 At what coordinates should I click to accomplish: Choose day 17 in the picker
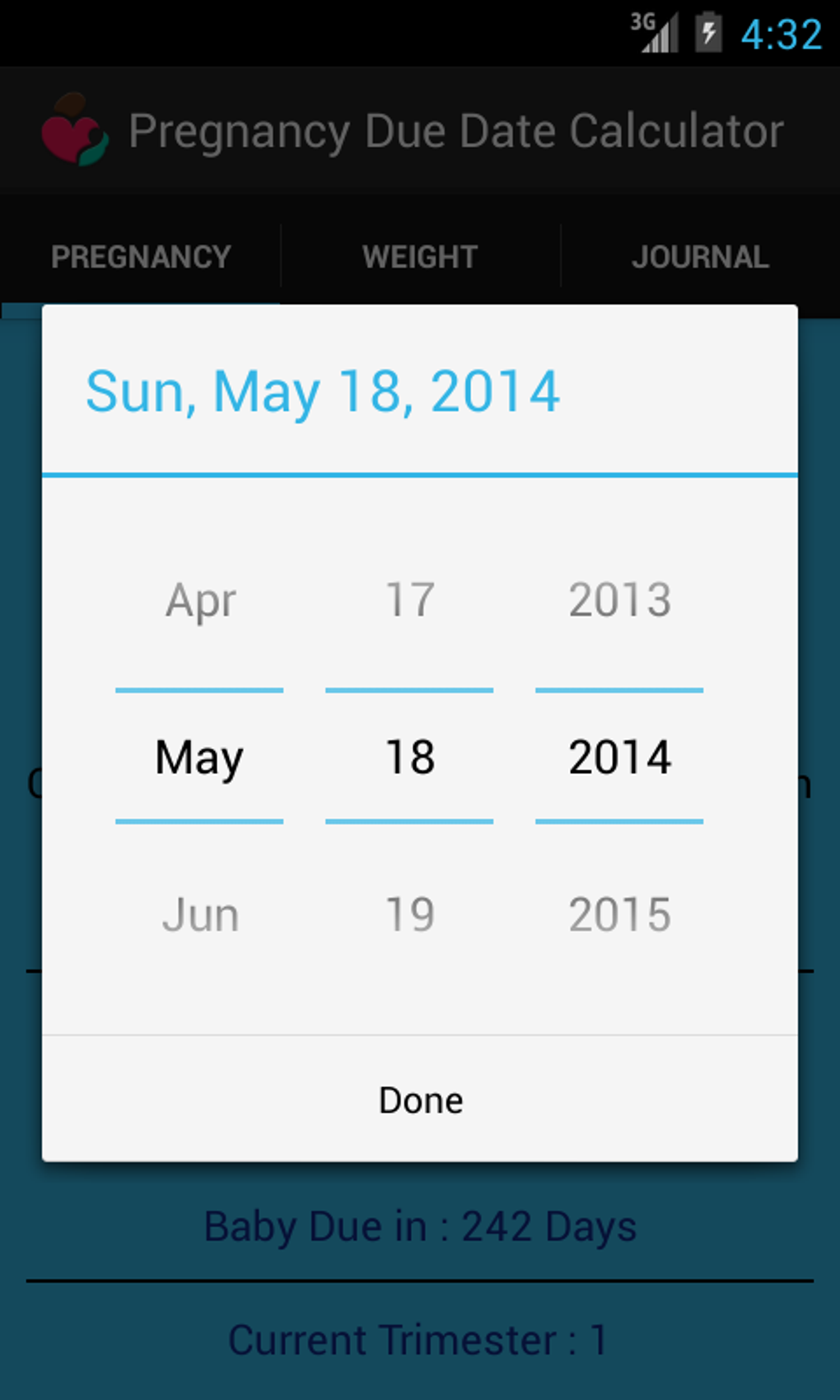(x=409, y=600)
